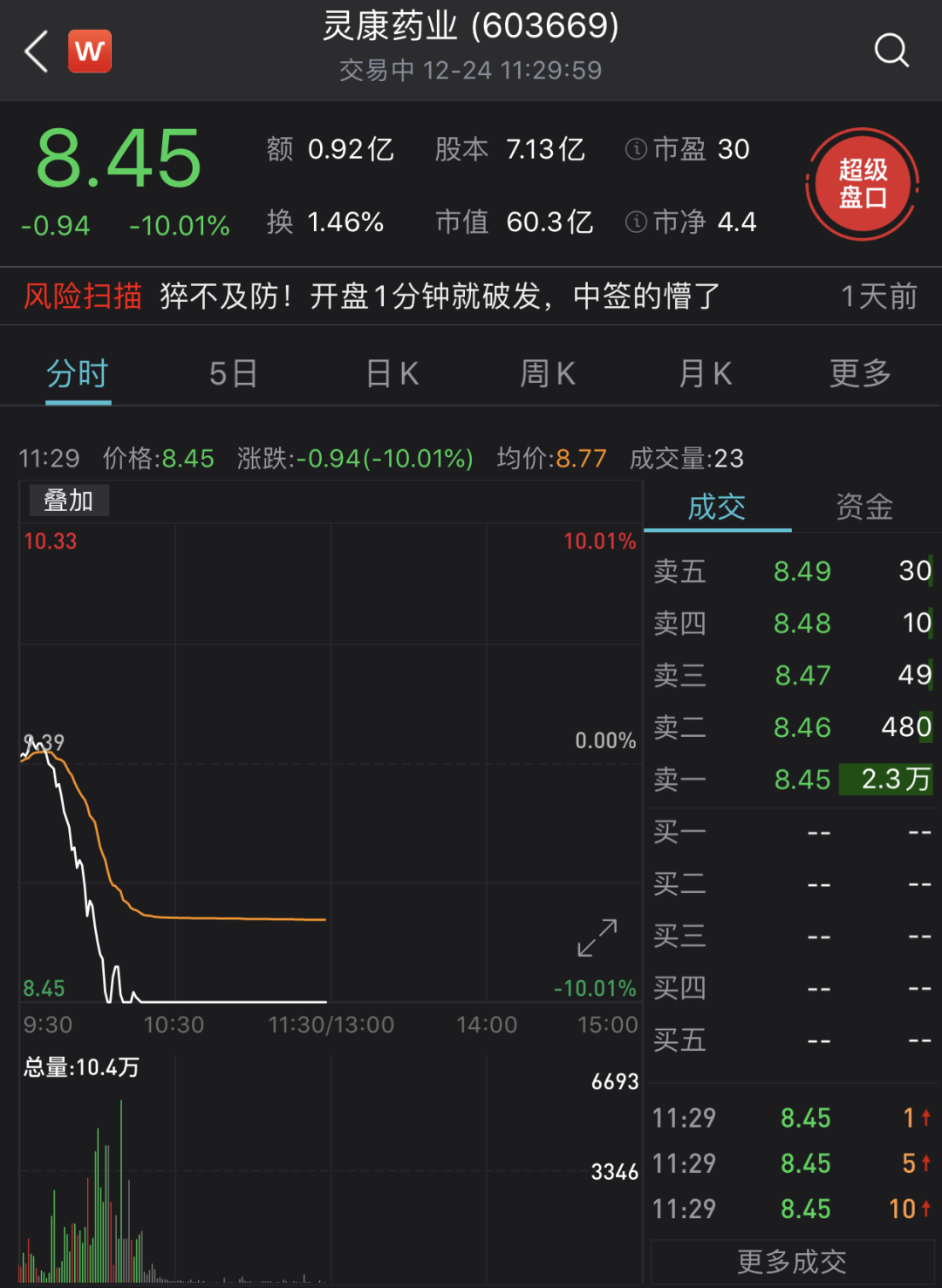Switch to the 5日 chart tab

pos(233,374)
